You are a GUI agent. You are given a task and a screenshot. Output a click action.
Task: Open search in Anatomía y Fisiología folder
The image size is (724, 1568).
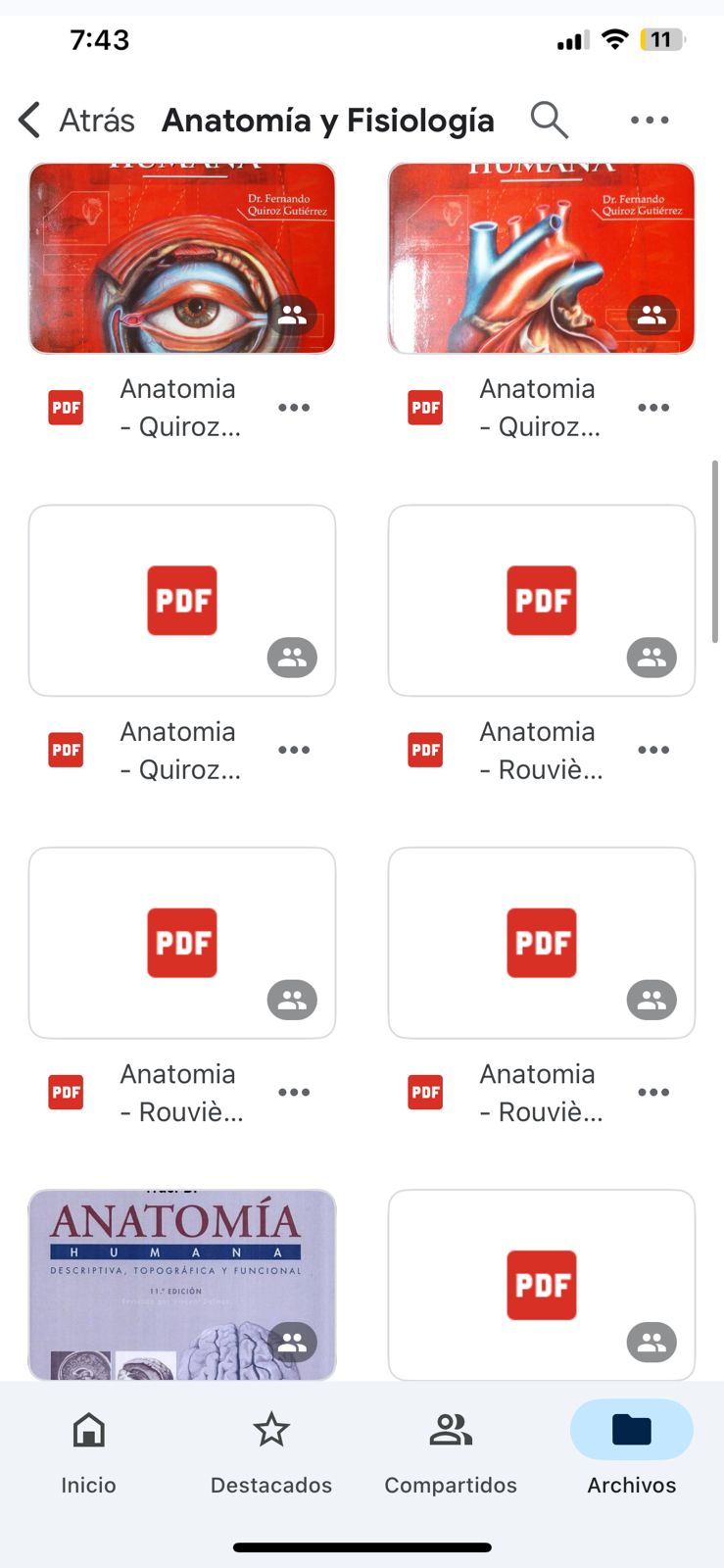tap(549, 121)
